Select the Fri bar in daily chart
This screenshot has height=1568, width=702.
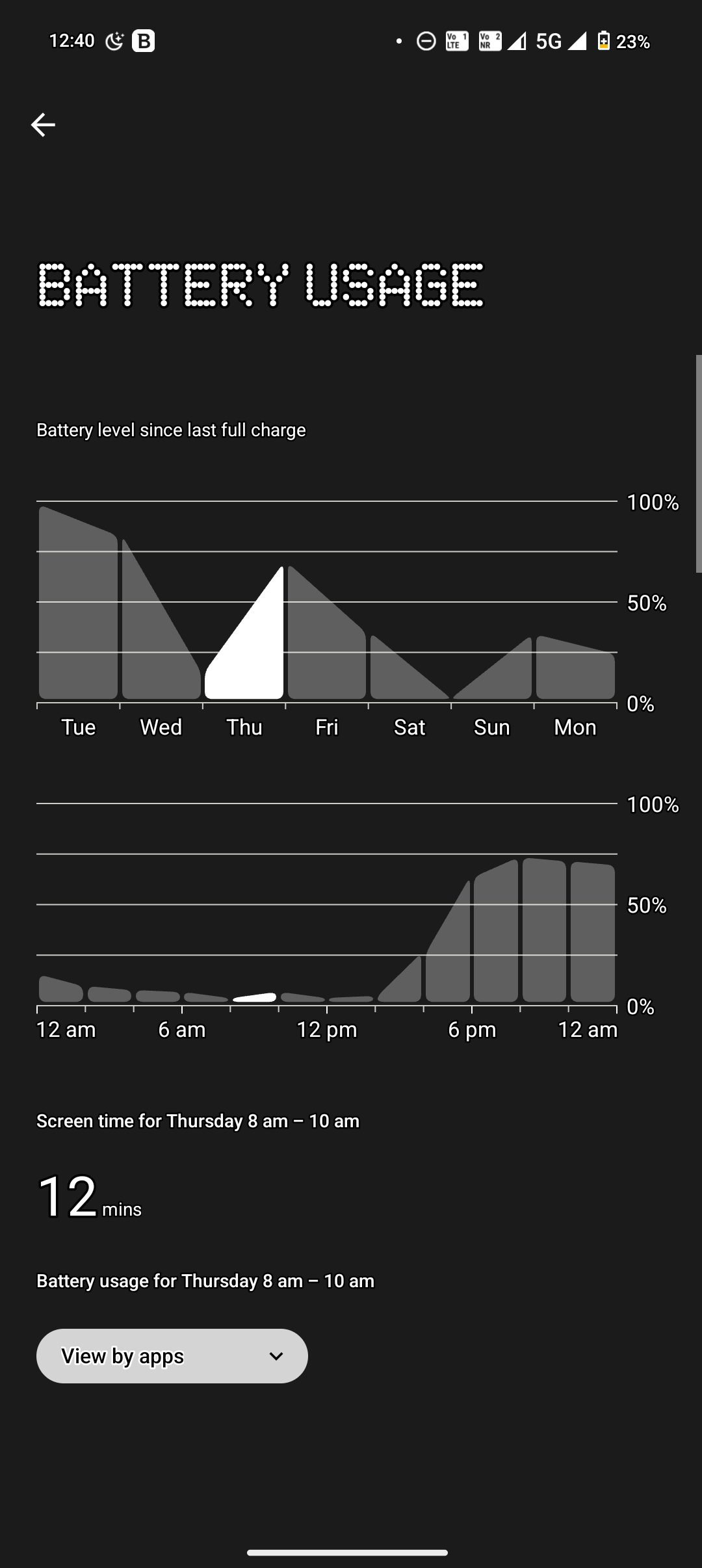tap(325, 650)
